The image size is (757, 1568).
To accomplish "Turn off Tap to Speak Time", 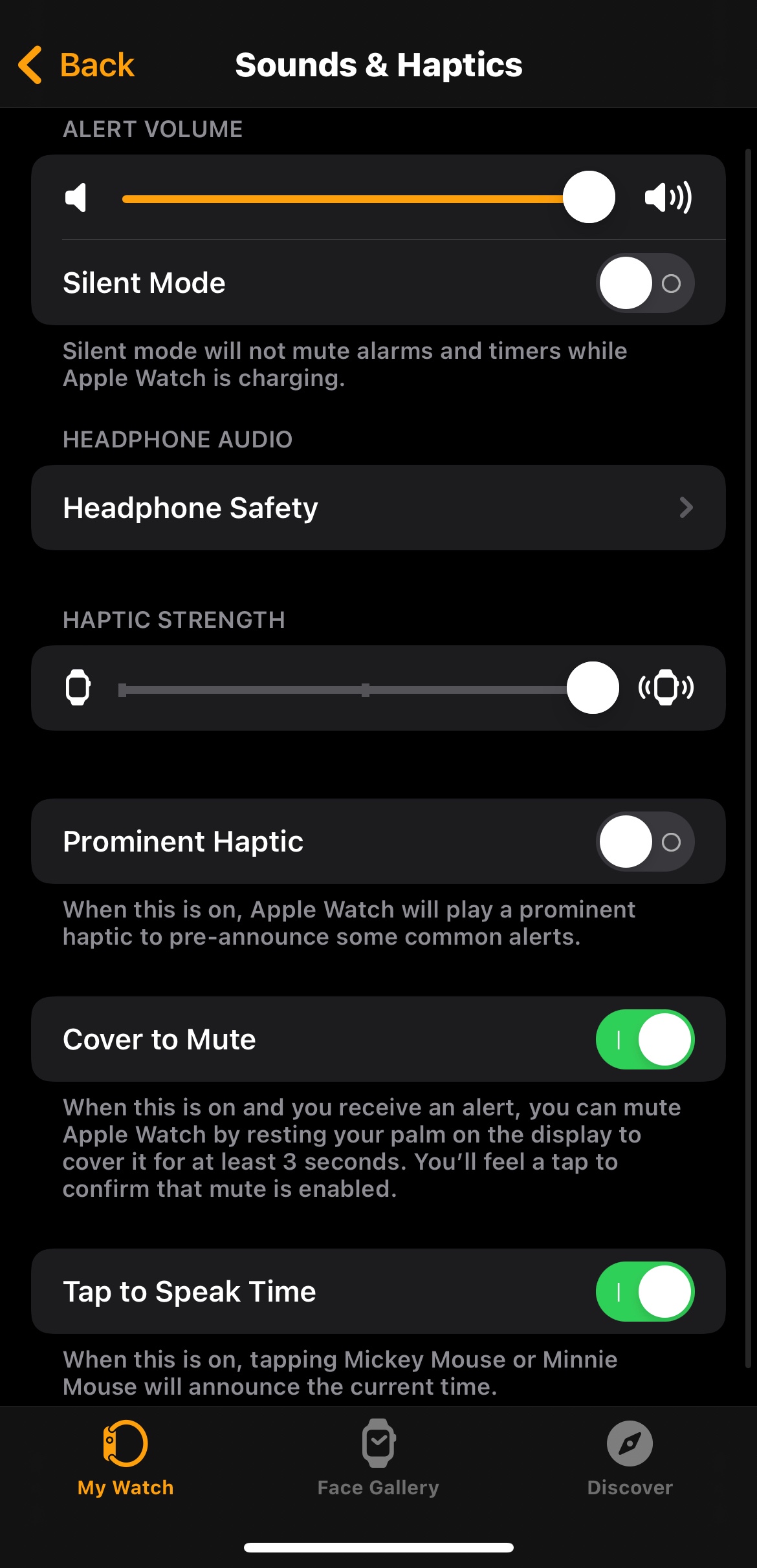I will tap(644, 1292).
